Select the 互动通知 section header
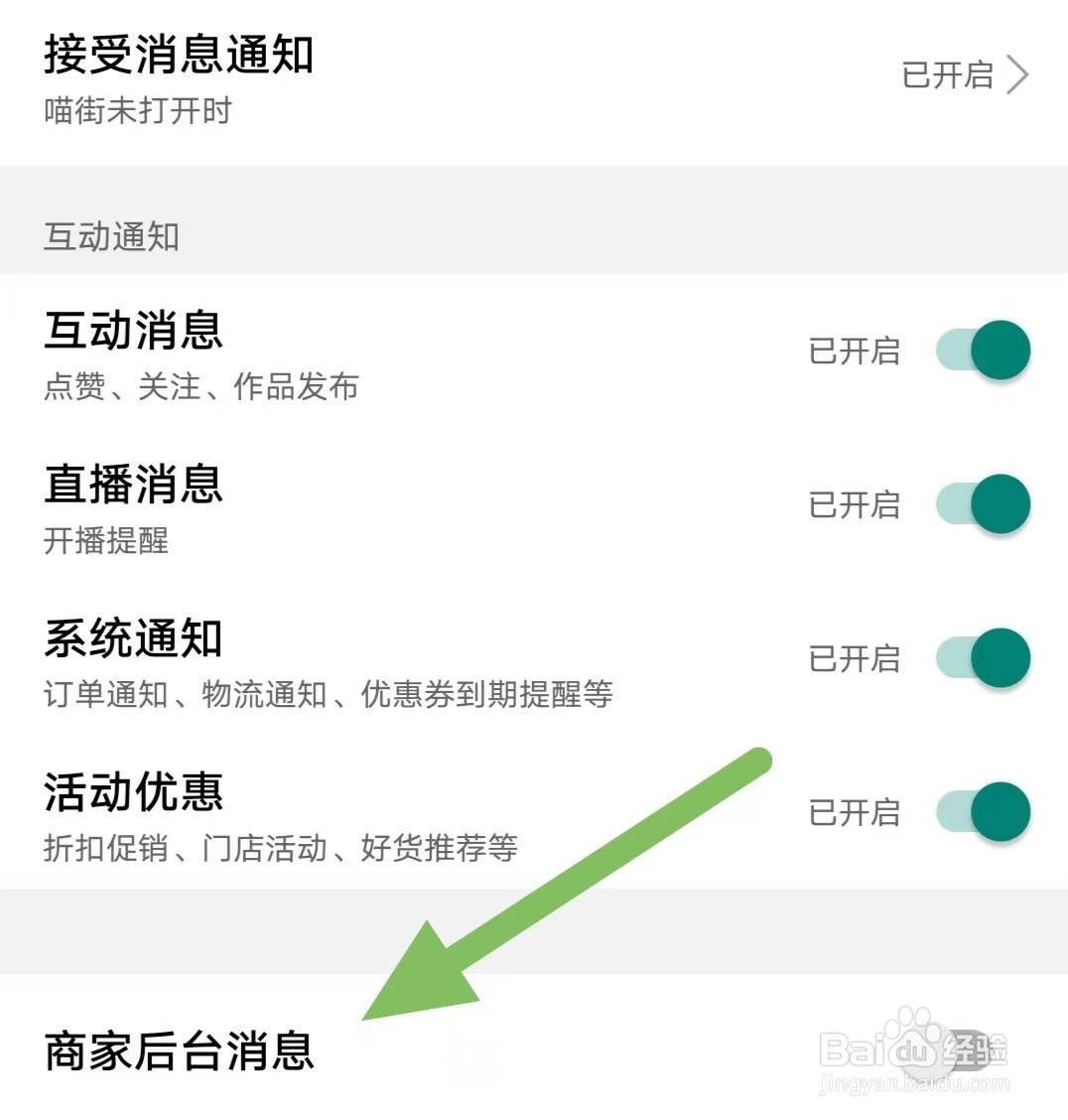Viewport: 1068px width, 1120px height. pos(111,238)
